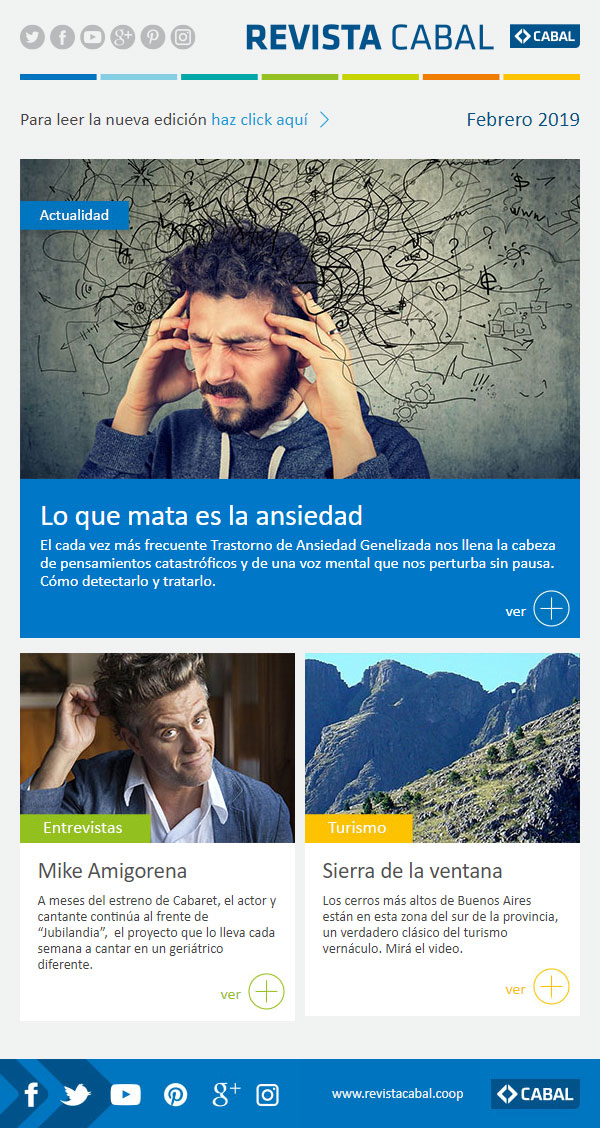Open the footer Twitter icon

click(x=76, y=1095)
